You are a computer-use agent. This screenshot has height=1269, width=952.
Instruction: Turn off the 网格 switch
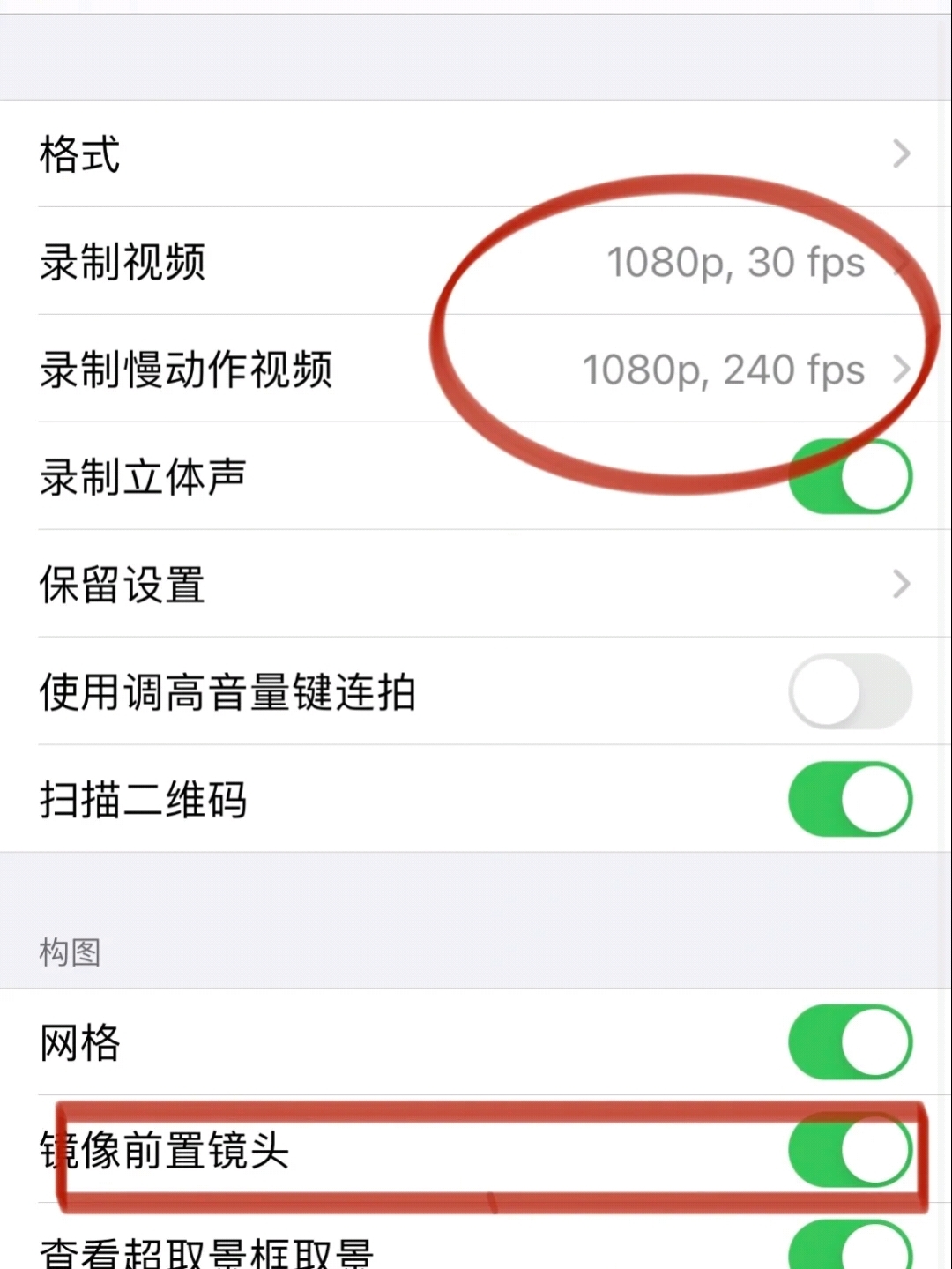point(850,1042)
